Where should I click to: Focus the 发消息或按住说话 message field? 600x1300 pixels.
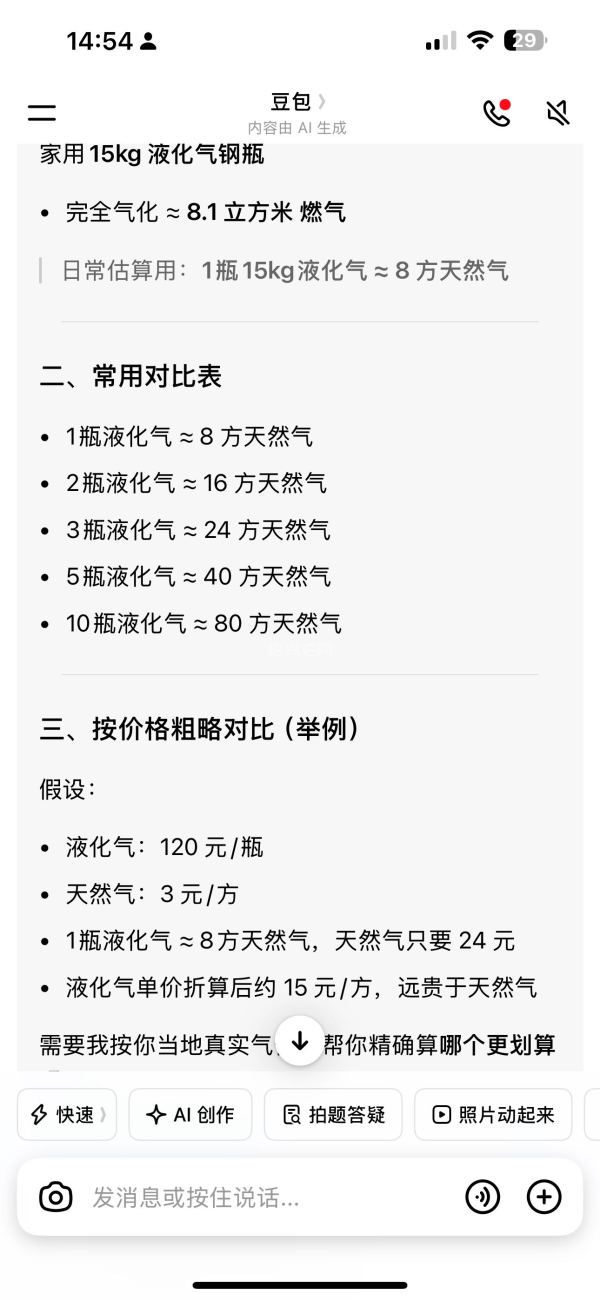tap(270, 1197)
